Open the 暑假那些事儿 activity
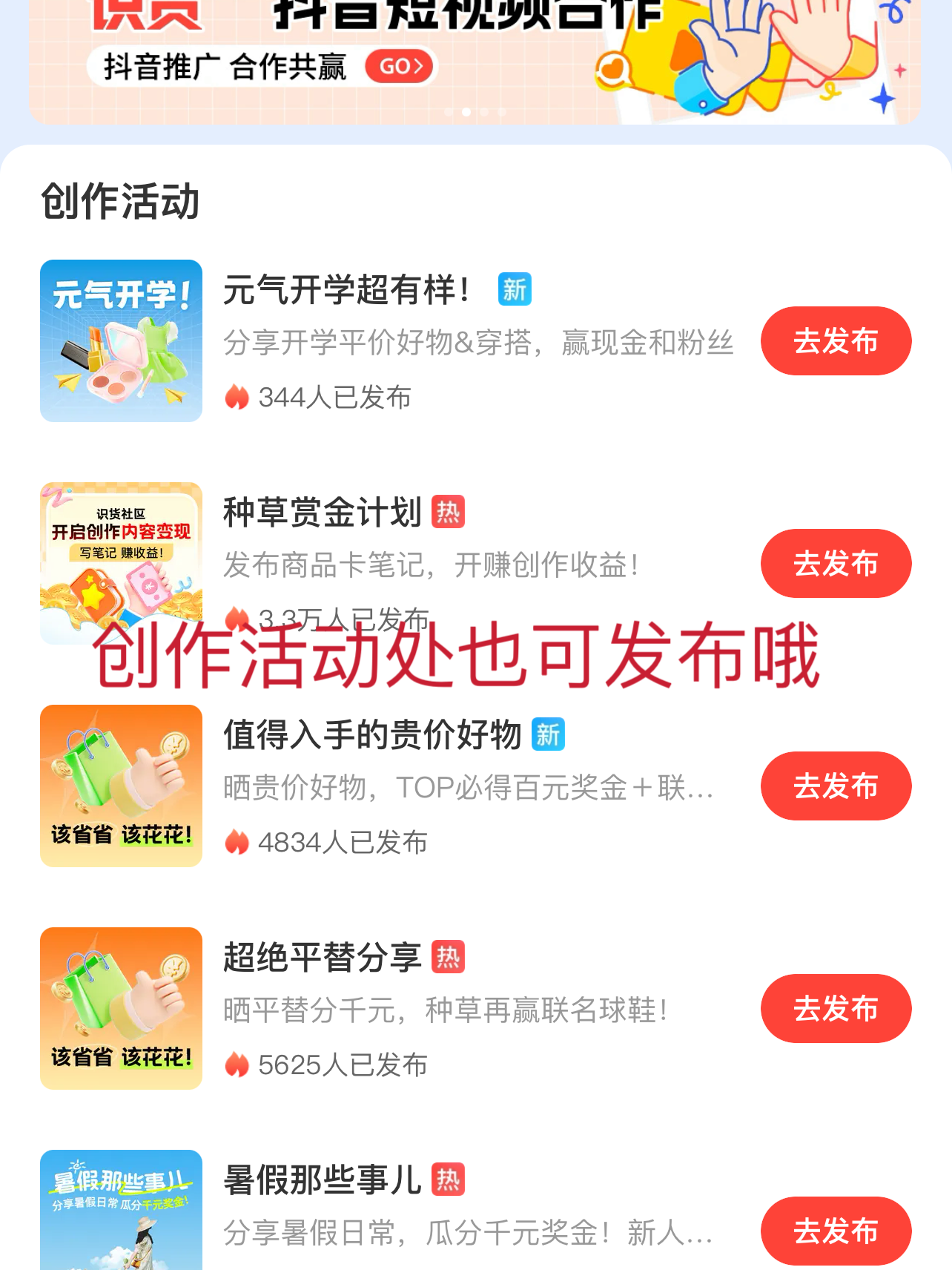The width and height of the screenshot is (952, 1270). tap(323, 1180)
